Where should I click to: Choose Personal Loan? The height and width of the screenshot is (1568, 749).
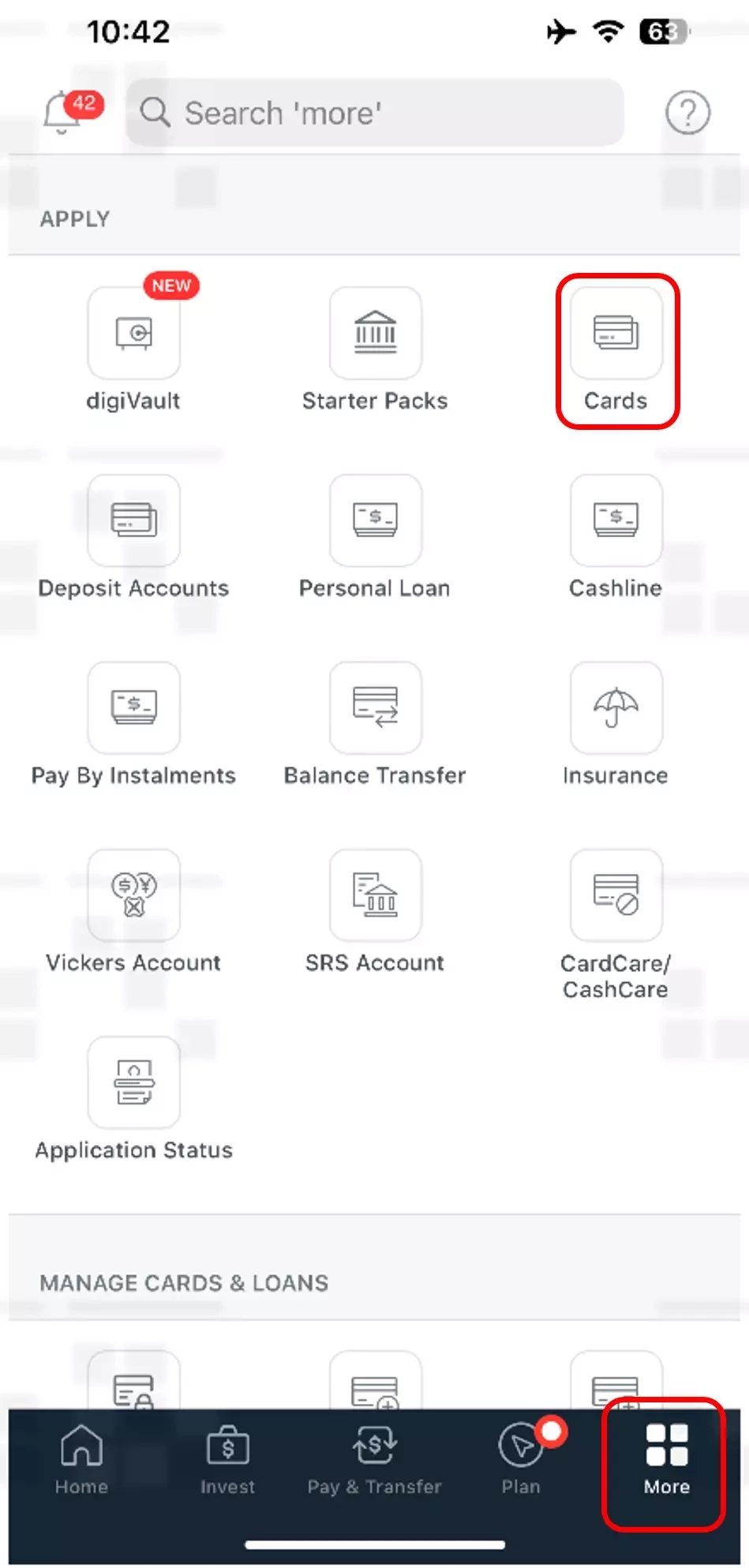pos(375,521)
